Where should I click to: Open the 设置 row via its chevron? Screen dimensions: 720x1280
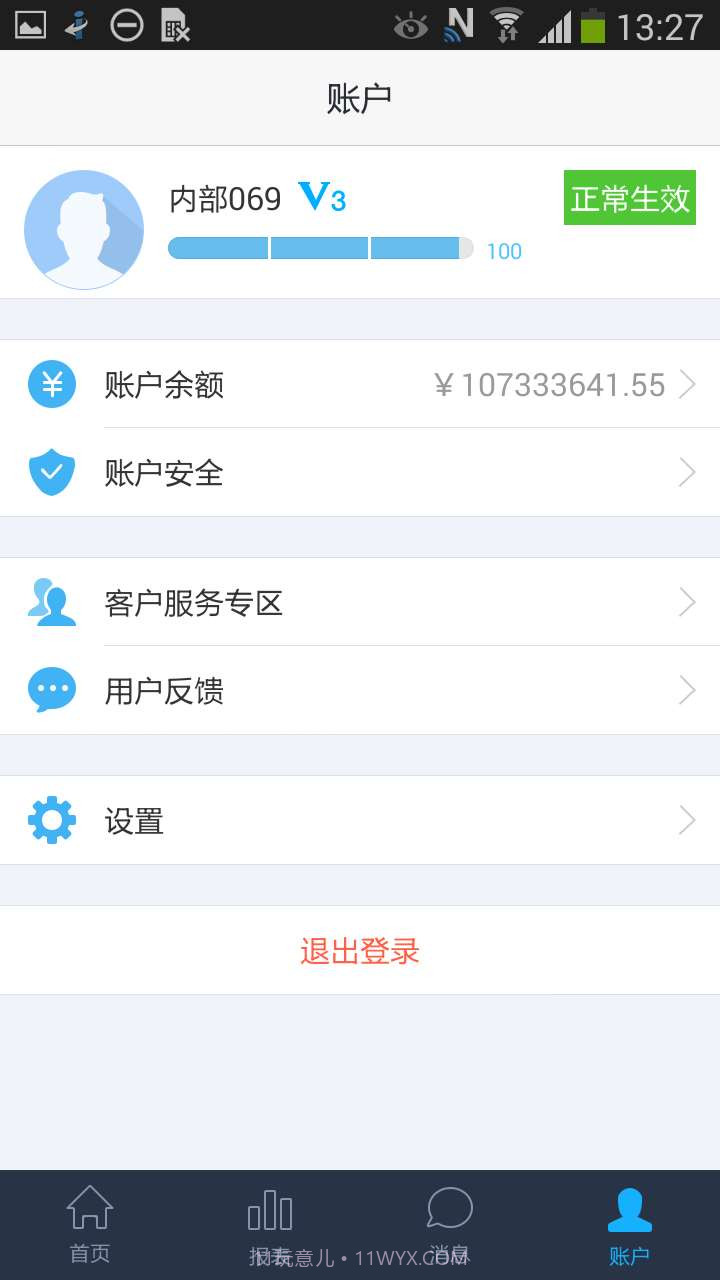[x=688, y=820]
